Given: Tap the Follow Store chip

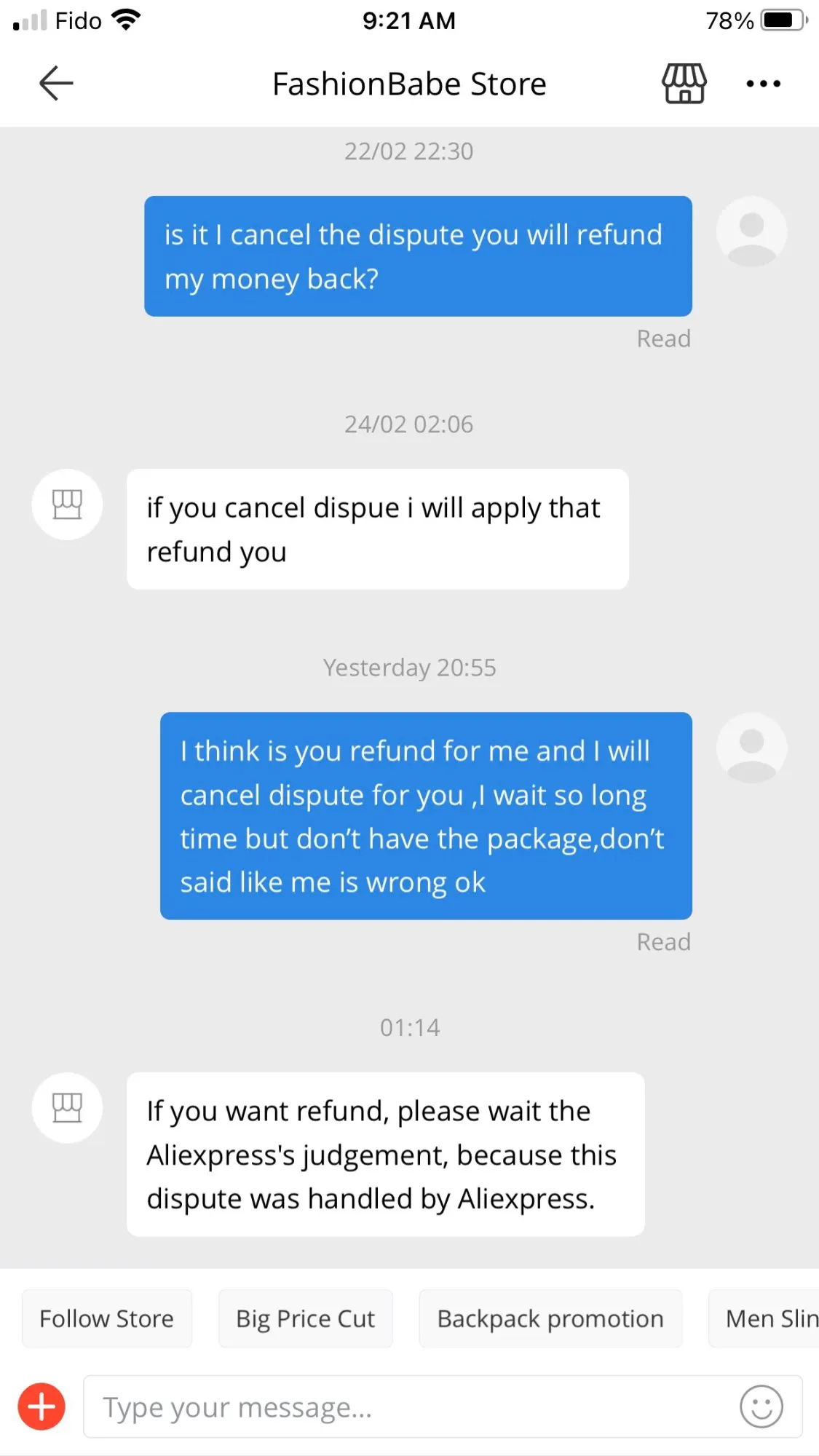Looking at the screenshot, I should click(107, 1318).
